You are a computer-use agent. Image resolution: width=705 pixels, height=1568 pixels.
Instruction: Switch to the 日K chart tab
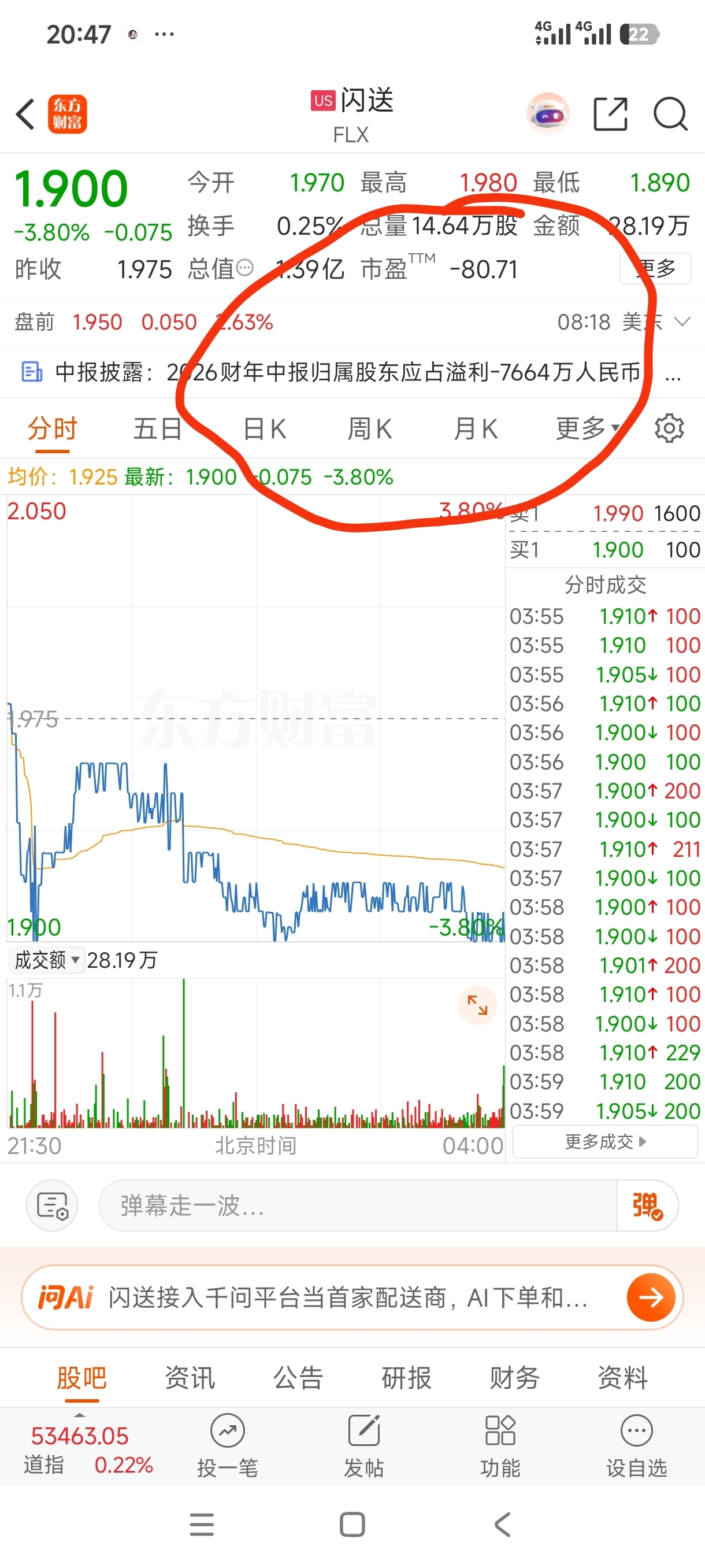[x=265, y=428]
